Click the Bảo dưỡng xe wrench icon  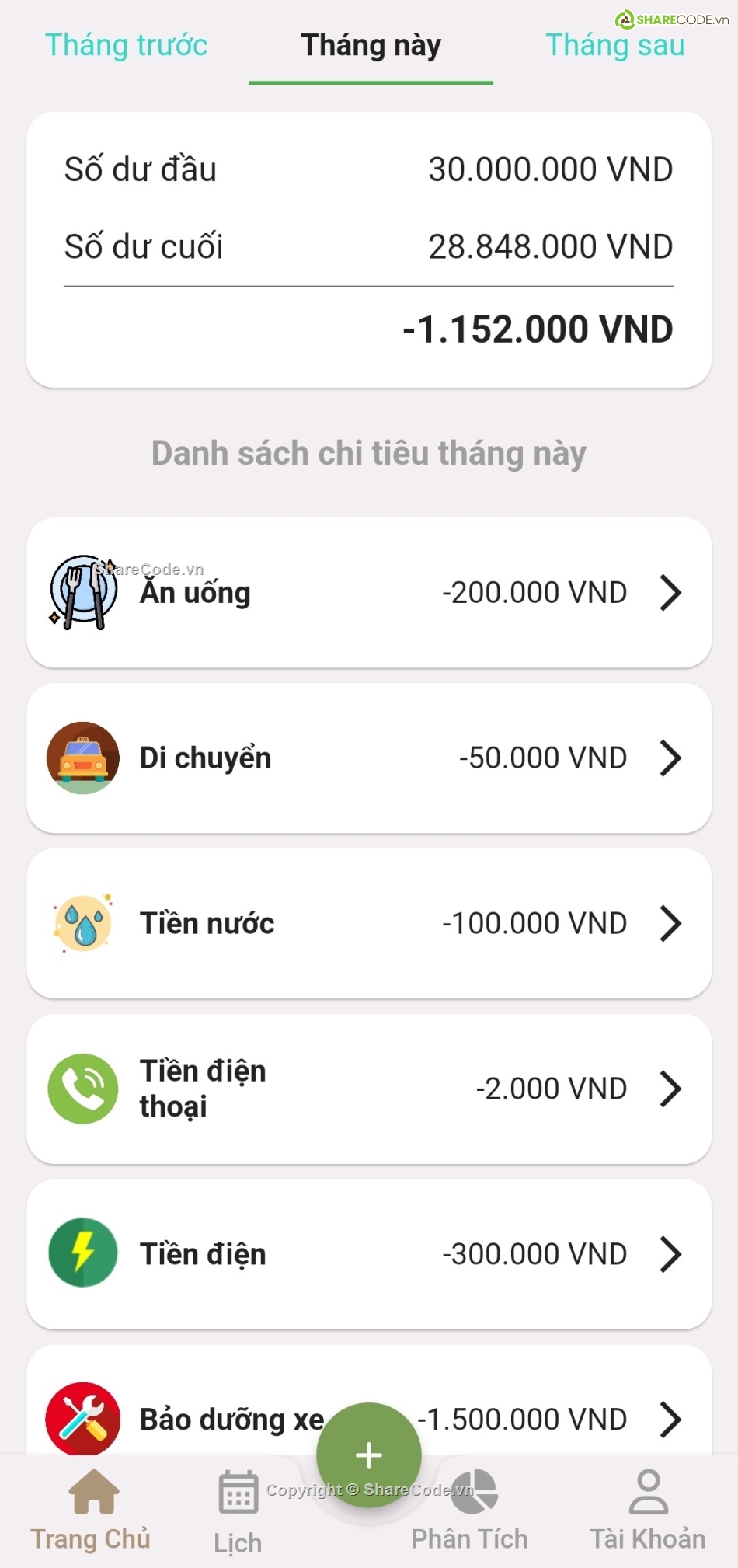[x=82, y=1419]
